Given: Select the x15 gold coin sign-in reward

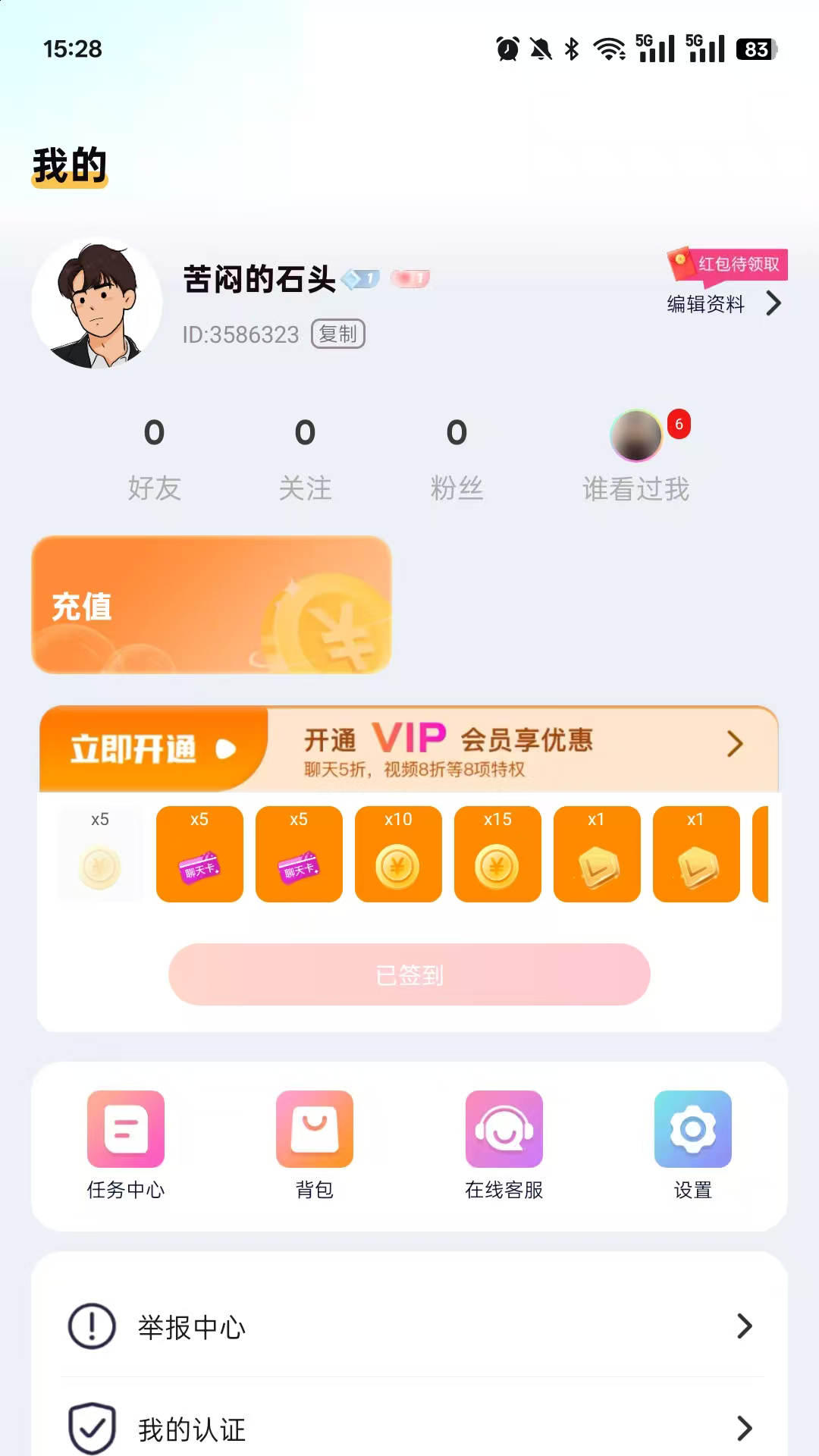Looking at the screenshot, I should click(x=497, y=855).
